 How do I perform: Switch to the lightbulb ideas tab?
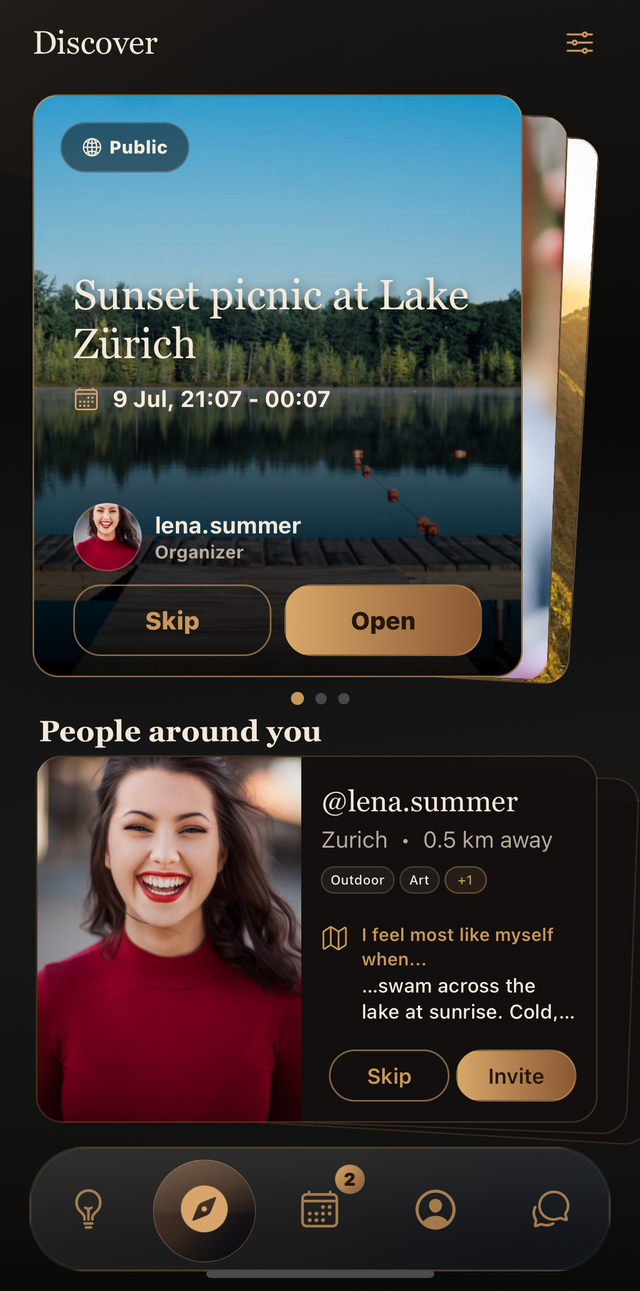point(89,1210)
